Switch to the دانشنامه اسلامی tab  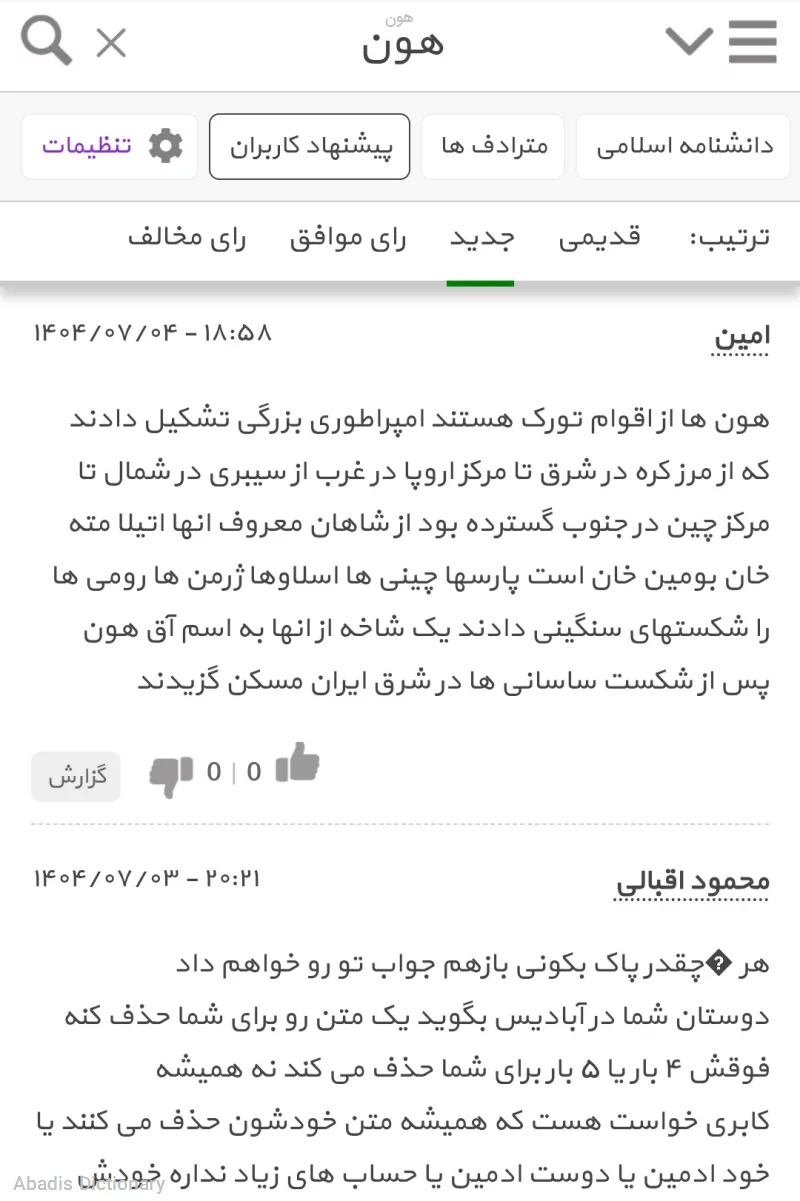pos(684,146)
